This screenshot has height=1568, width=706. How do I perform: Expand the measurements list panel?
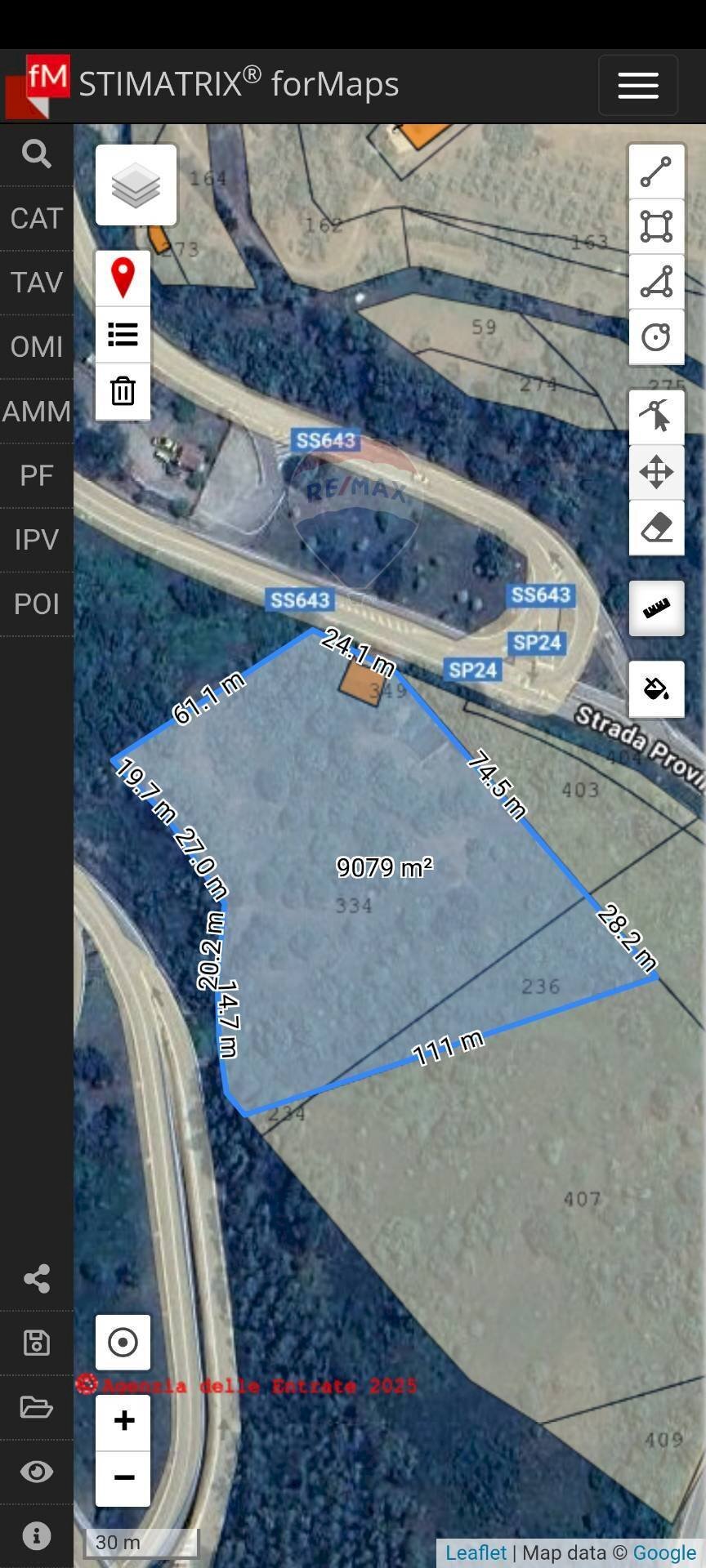[x=123, y=334]
